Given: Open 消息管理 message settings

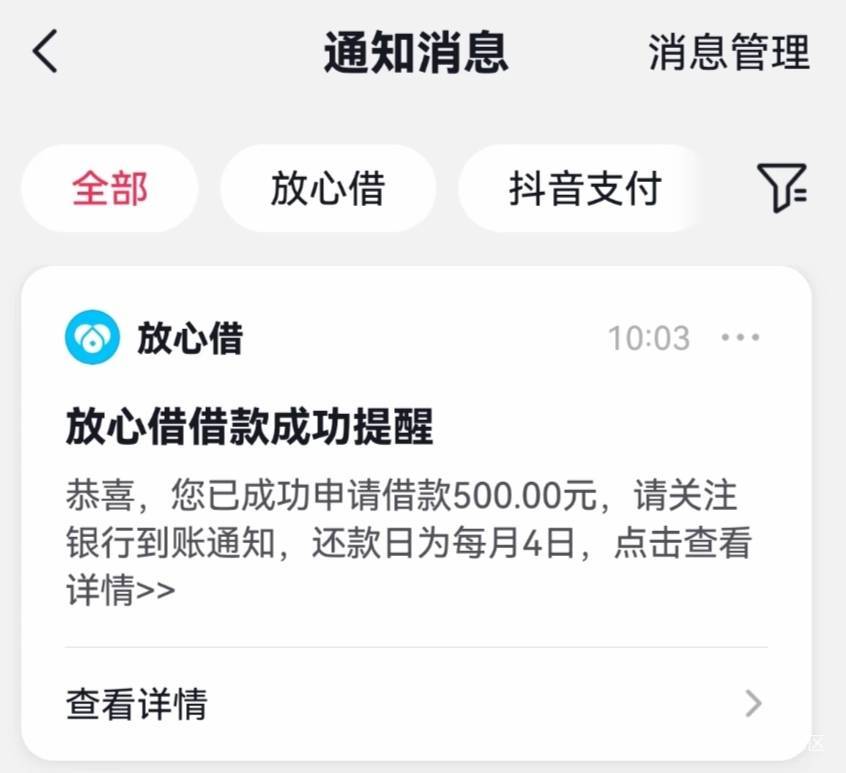Looking at the screenshot, I should point(729,52).
